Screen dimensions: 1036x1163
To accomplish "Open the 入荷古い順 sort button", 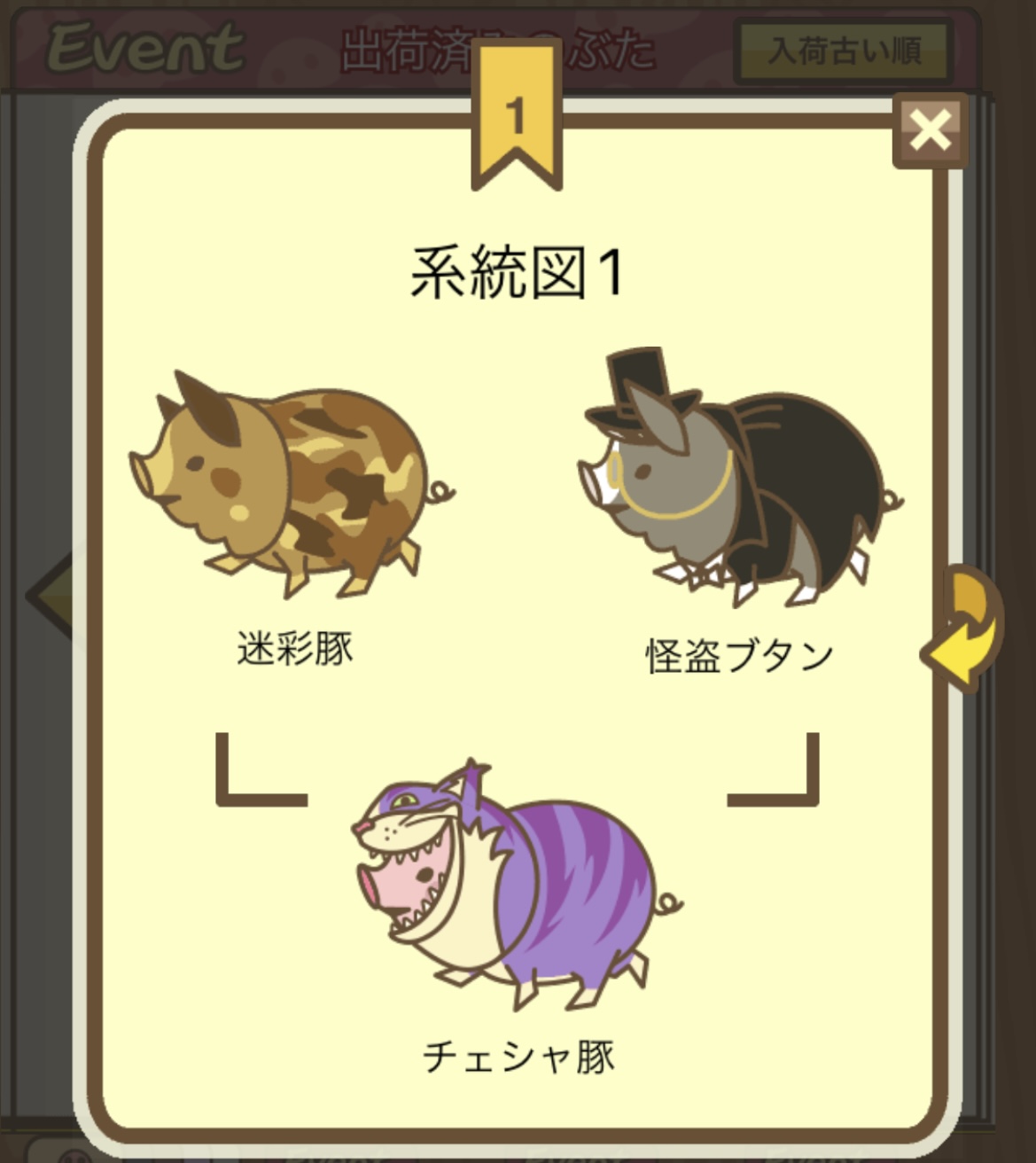I will [844, 51].
